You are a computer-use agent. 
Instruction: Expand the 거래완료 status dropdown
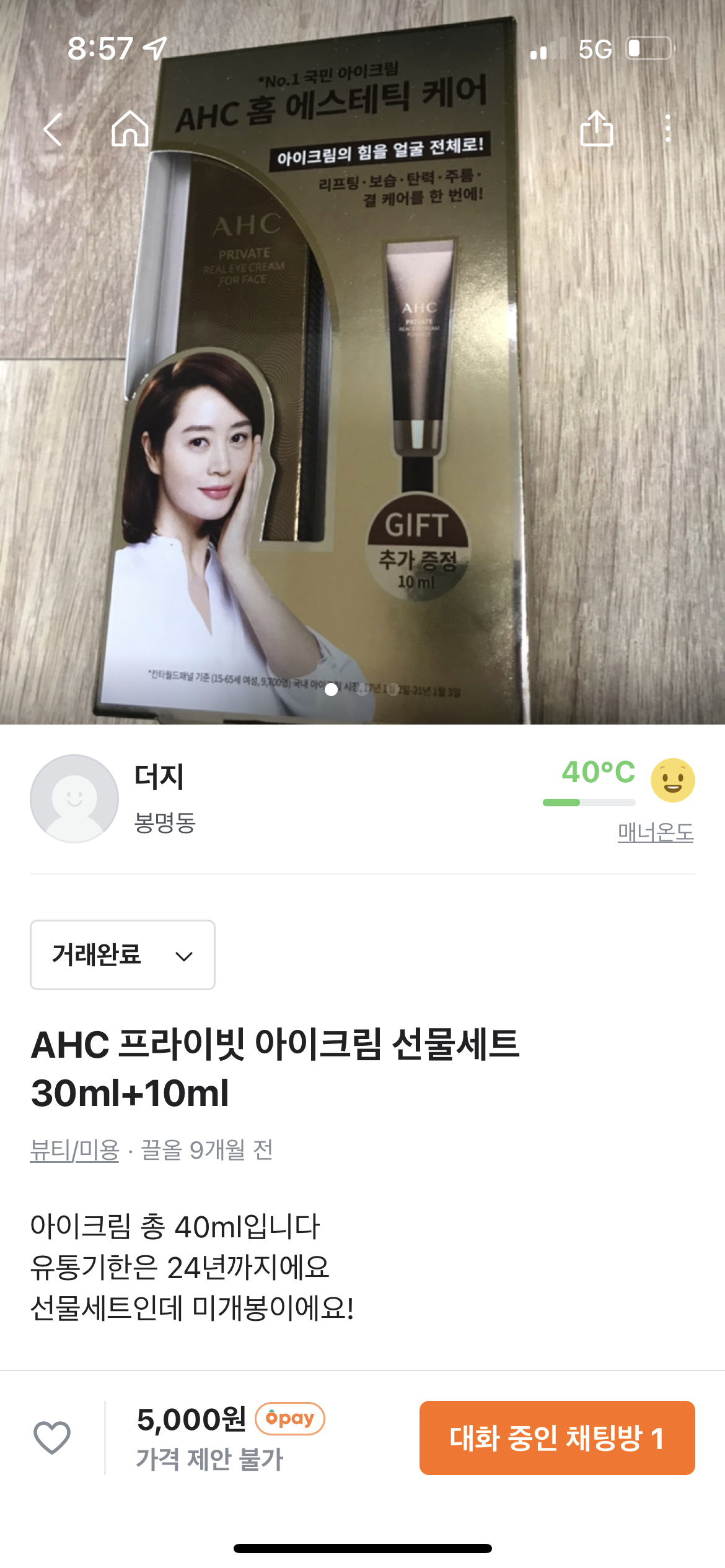pos(123,954)
